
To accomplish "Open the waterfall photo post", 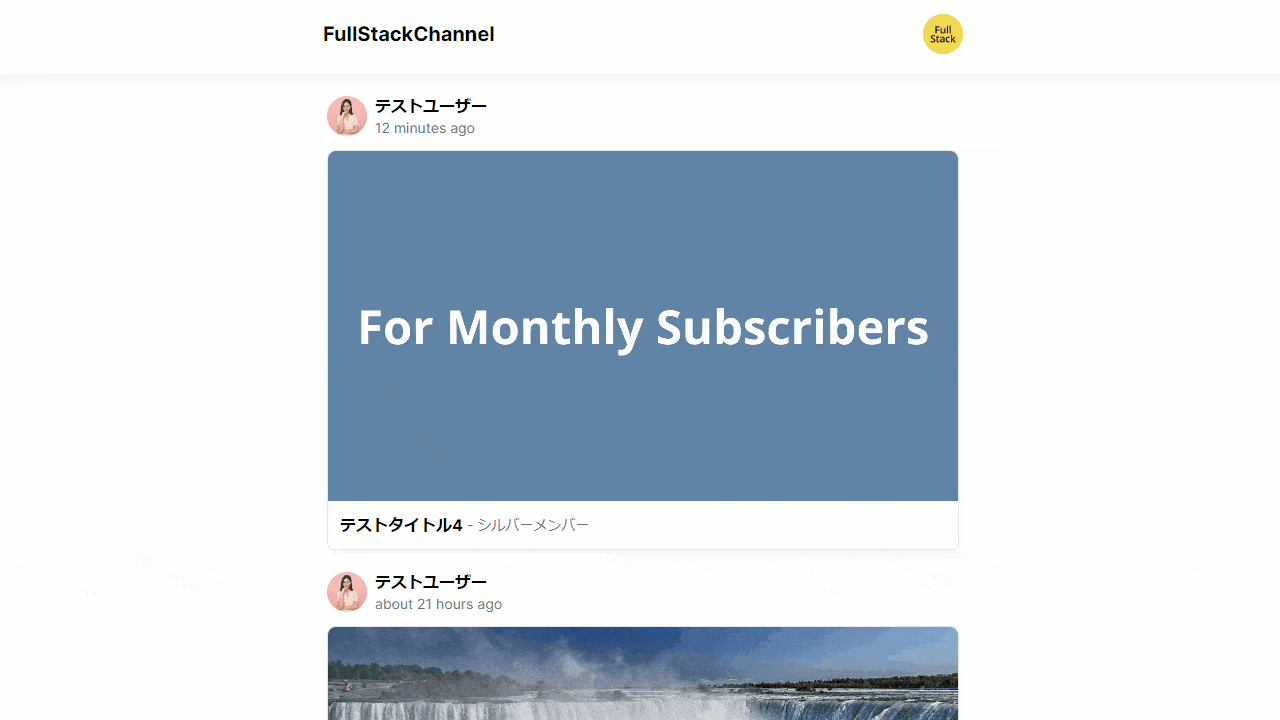I will pyautogui.click(x=642, y=675).
